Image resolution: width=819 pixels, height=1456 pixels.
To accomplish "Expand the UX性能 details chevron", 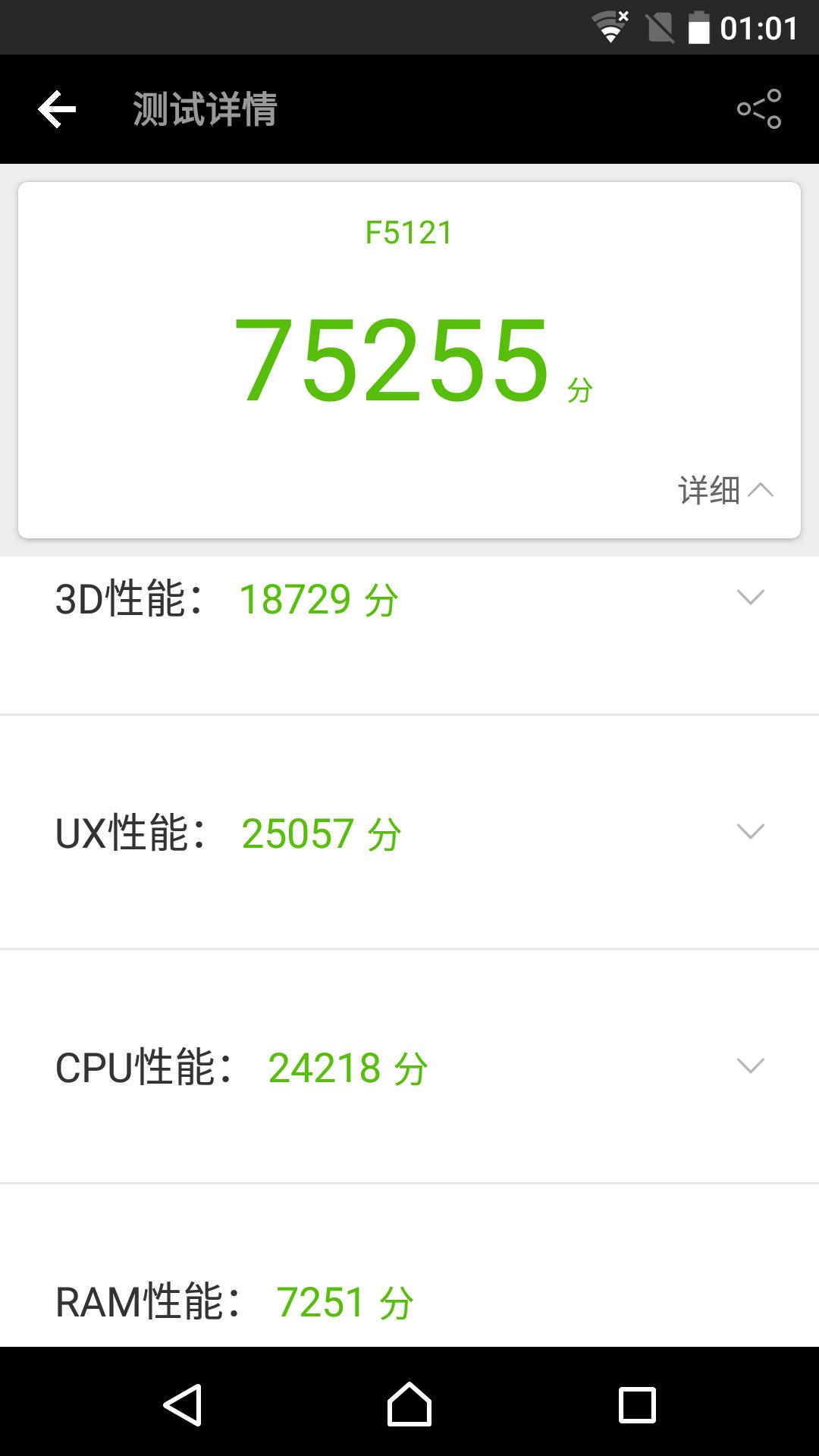I will [750, 831].
